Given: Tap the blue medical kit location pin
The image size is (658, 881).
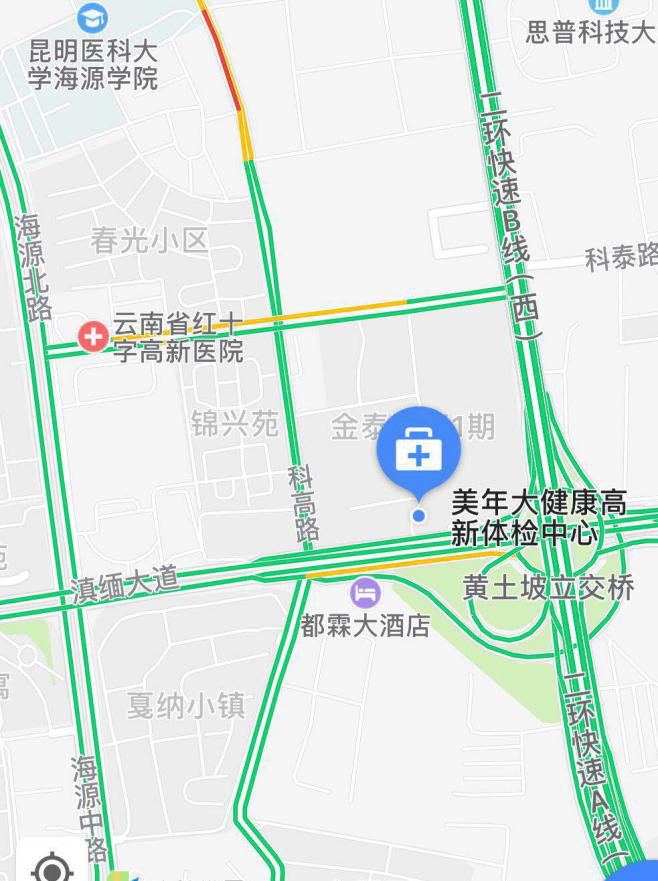Looking at the screenshot, I should click(418, 452).
